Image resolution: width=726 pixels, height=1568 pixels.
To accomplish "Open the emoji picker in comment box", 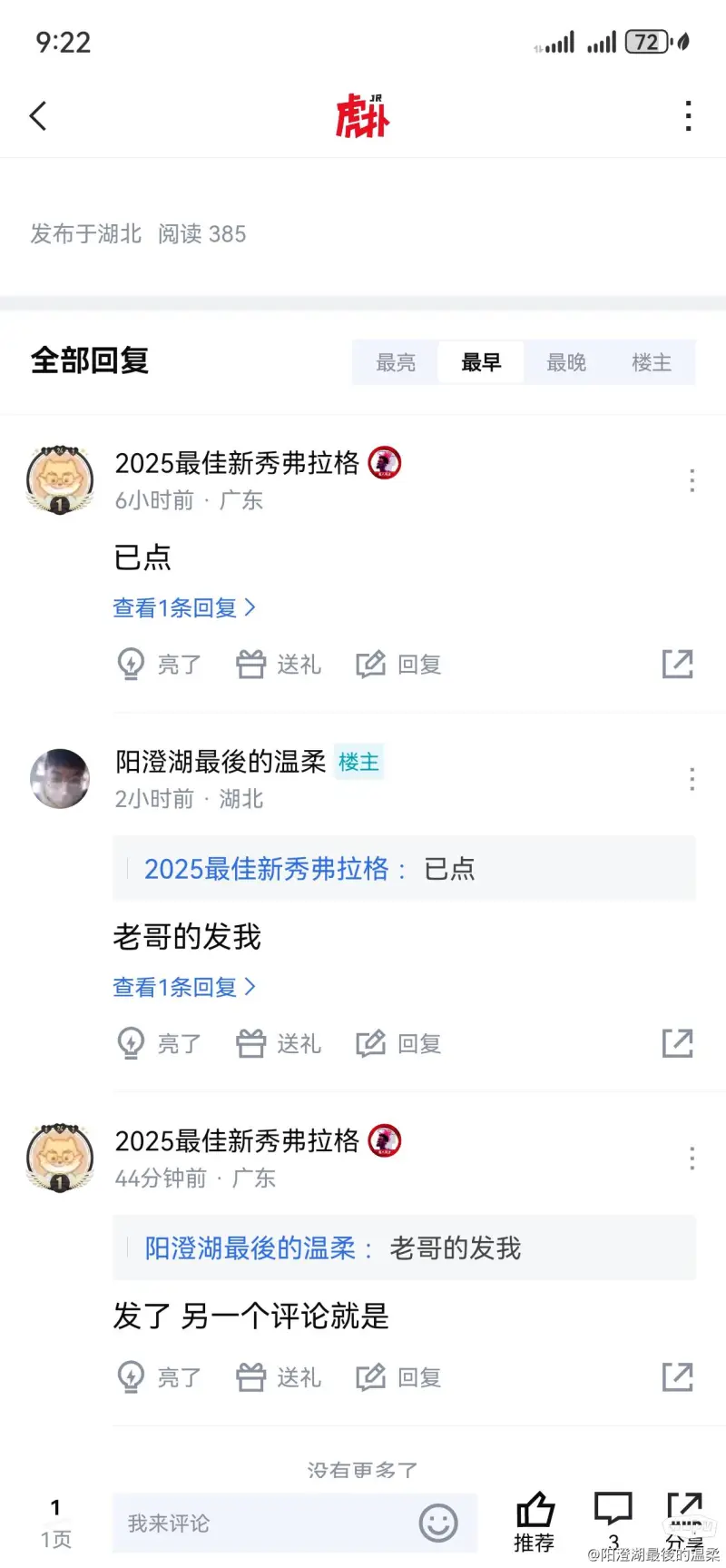I will 438,1523.
